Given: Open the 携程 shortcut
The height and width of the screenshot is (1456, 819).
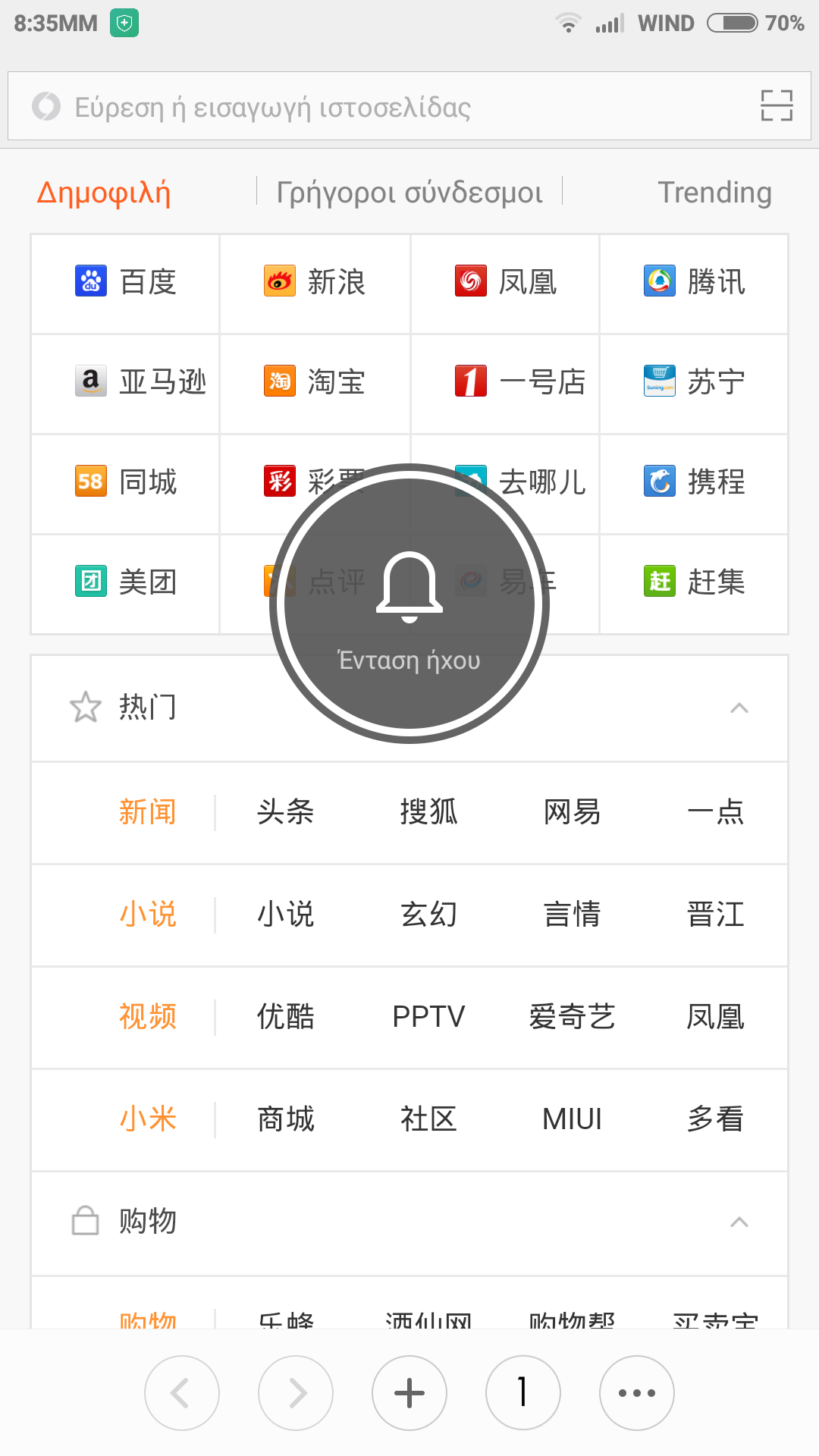Looking at the screenshot, I should 694,482.
